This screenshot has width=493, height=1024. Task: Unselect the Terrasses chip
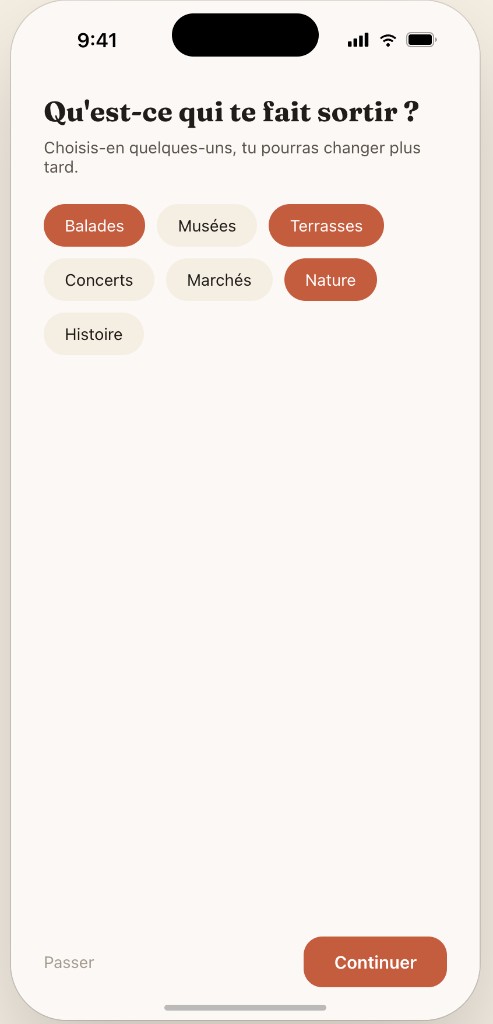326,225
